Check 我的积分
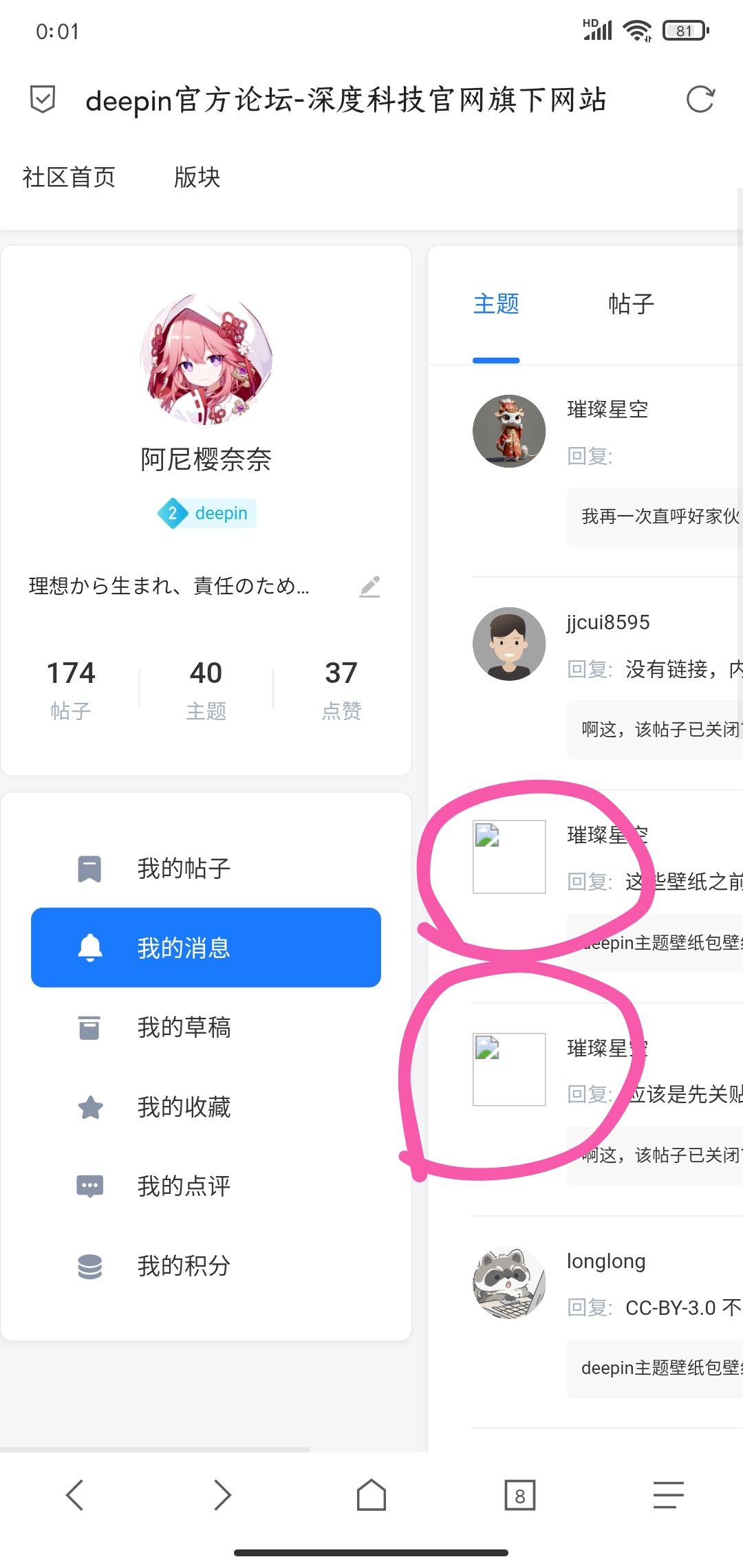 point(184,1266)
